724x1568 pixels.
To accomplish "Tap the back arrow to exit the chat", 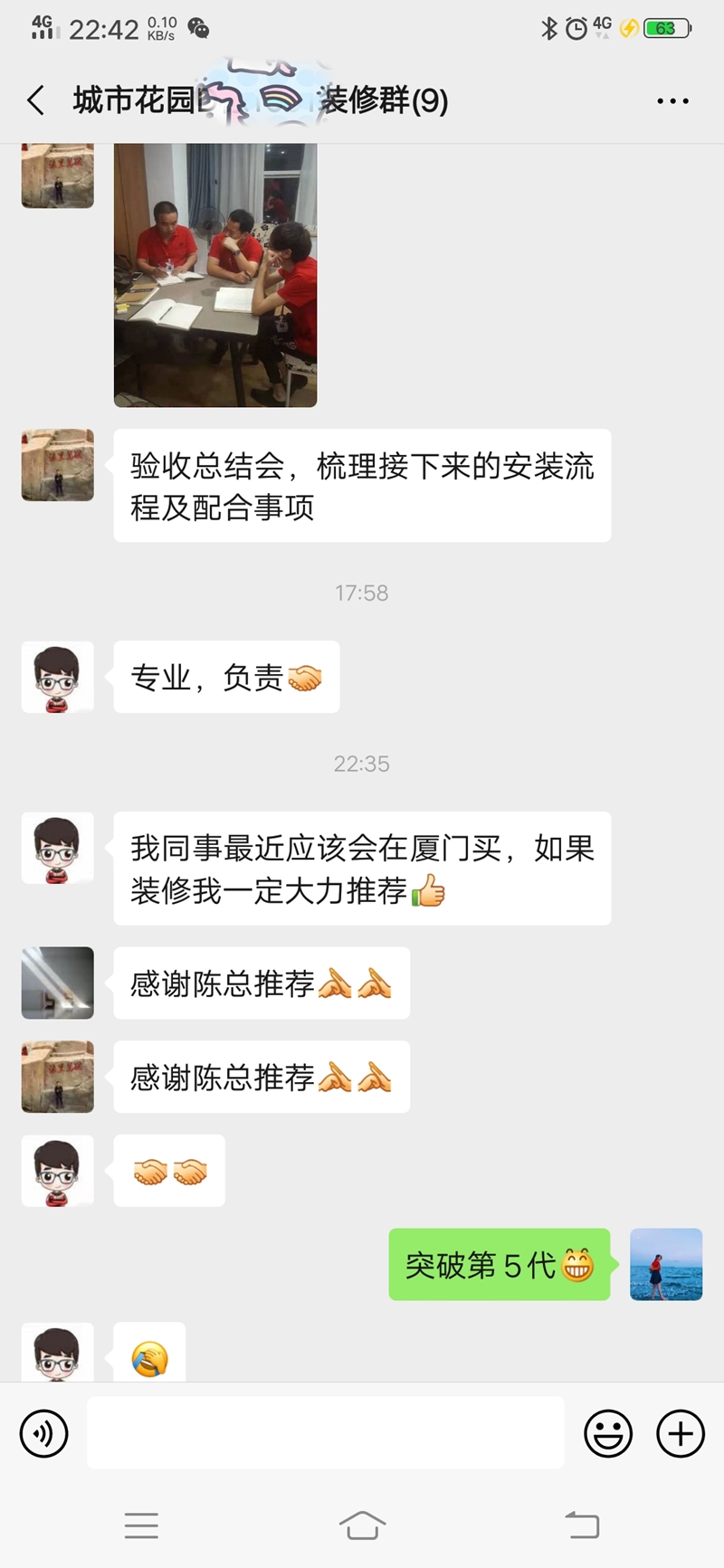I will [x=34, y=100].
